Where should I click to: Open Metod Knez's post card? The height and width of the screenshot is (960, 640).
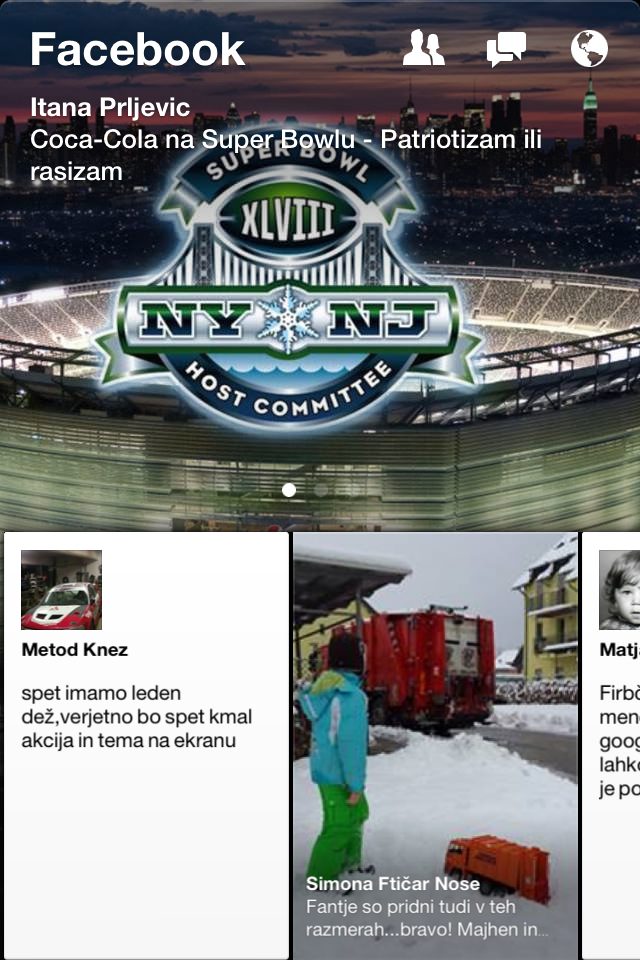[146, 760]
